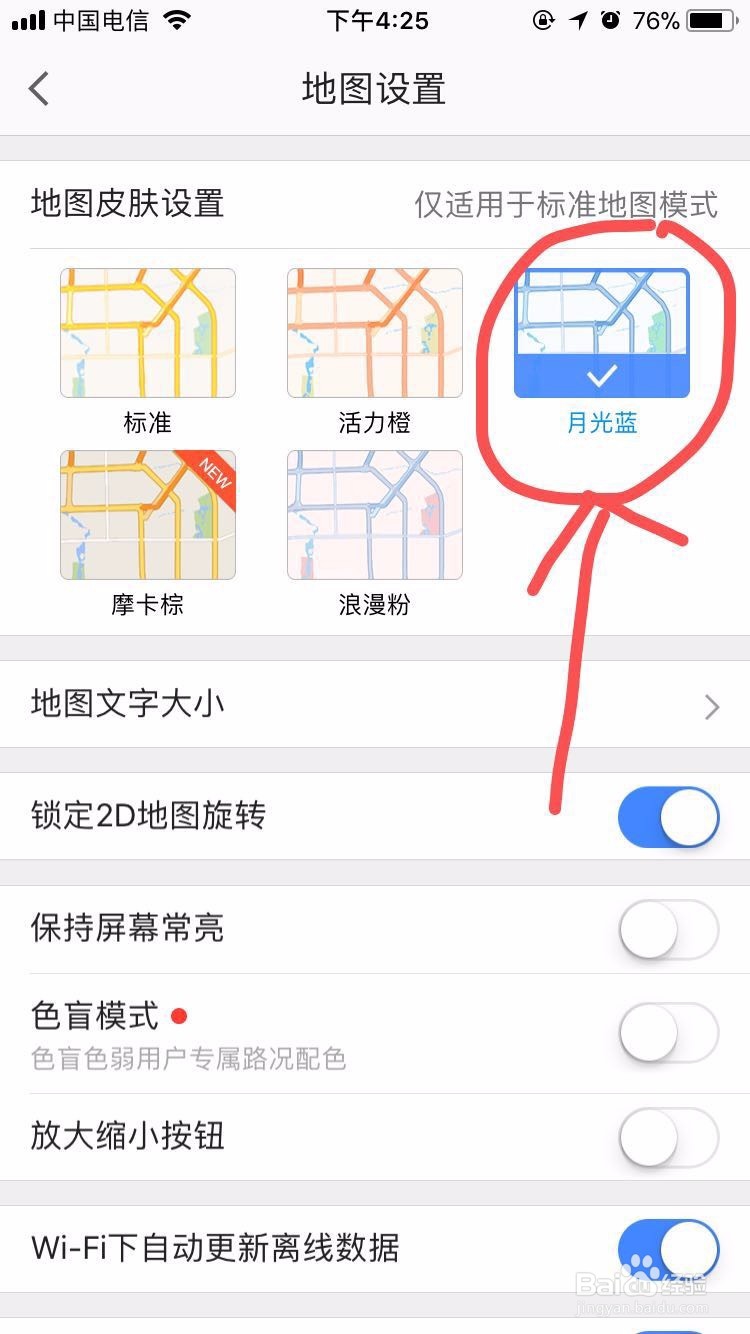Disable Wi-Fi下自动更新离线数据

coord(668,1249)
